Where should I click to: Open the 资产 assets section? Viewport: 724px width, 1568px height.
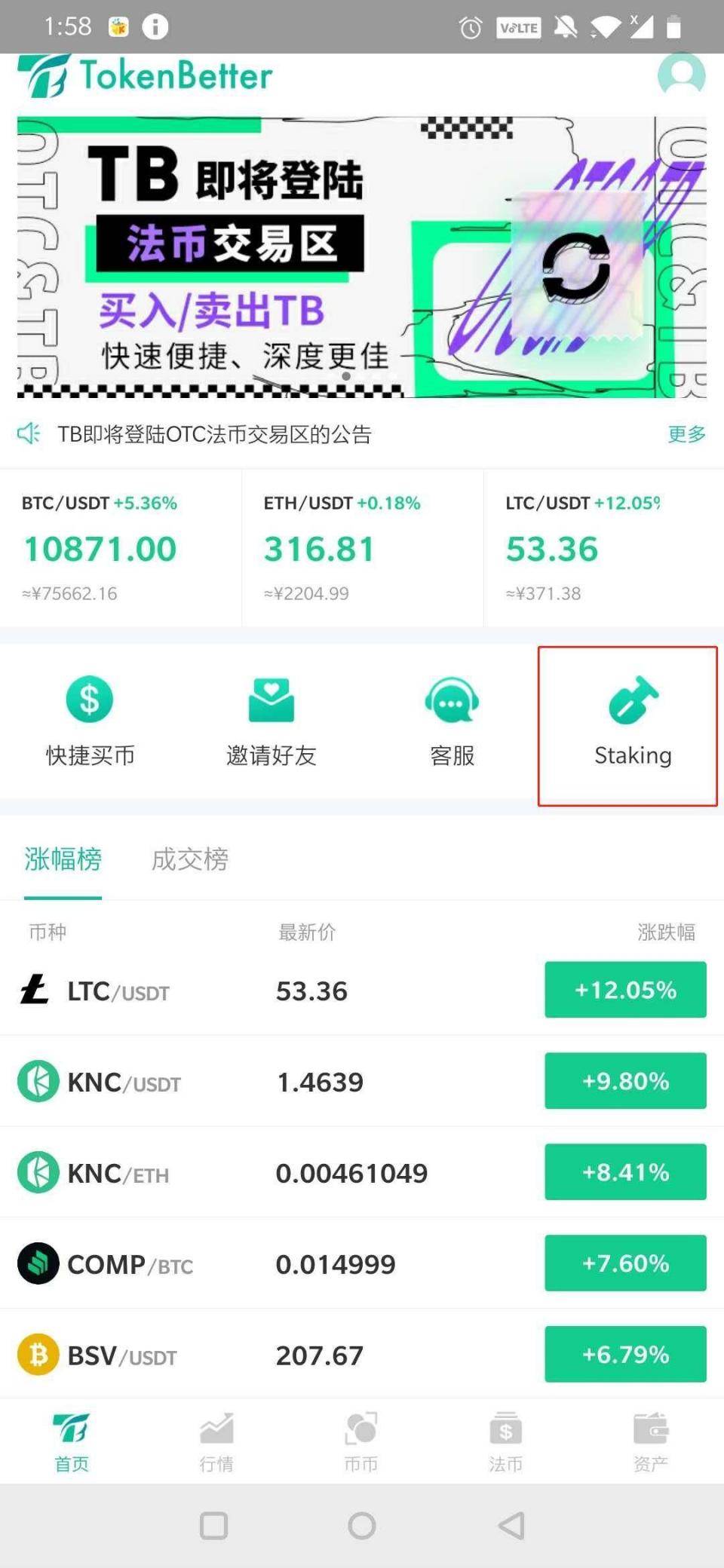tap(650, 1440)
